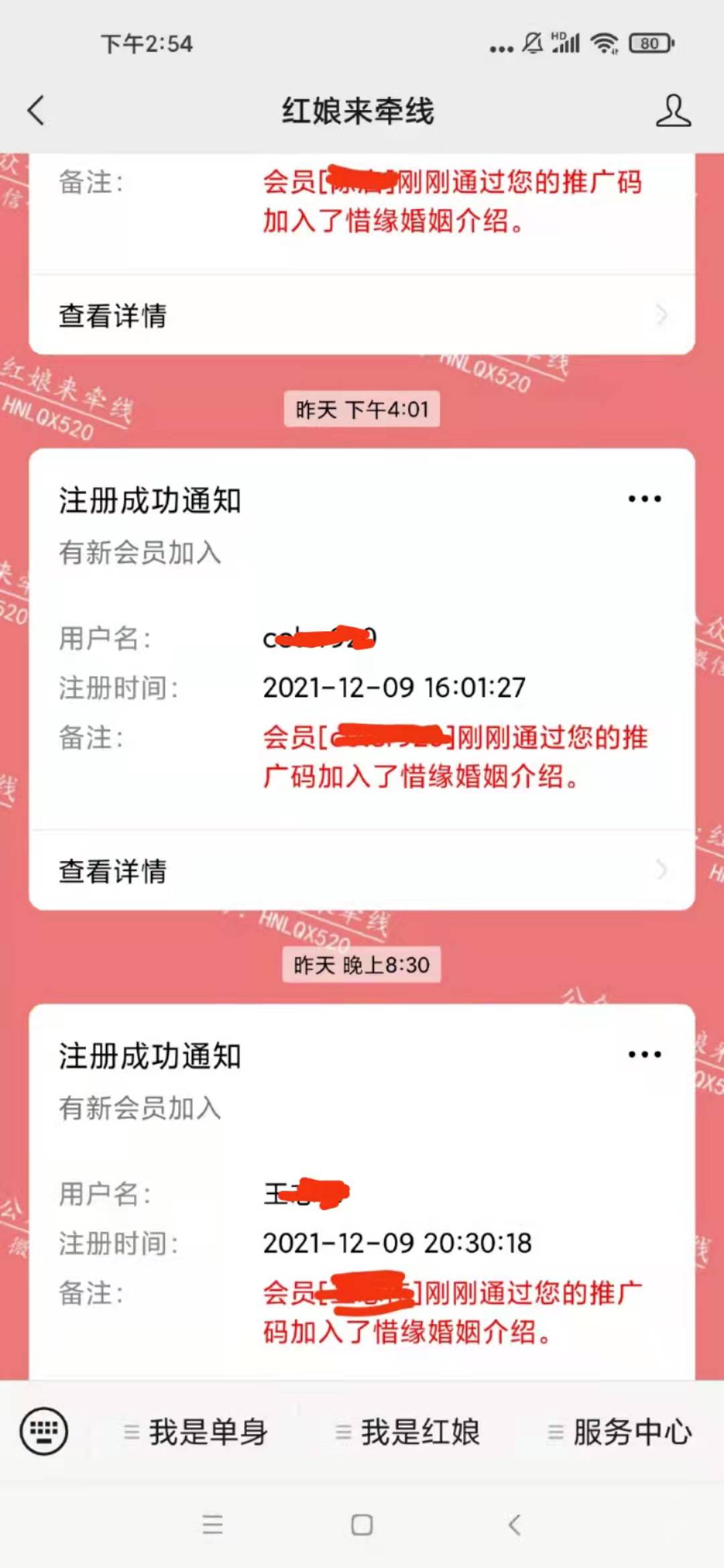The width and height of the screenshot is (724, 1568).
Task: Open the recent apps view
Action: [213, 1525]
